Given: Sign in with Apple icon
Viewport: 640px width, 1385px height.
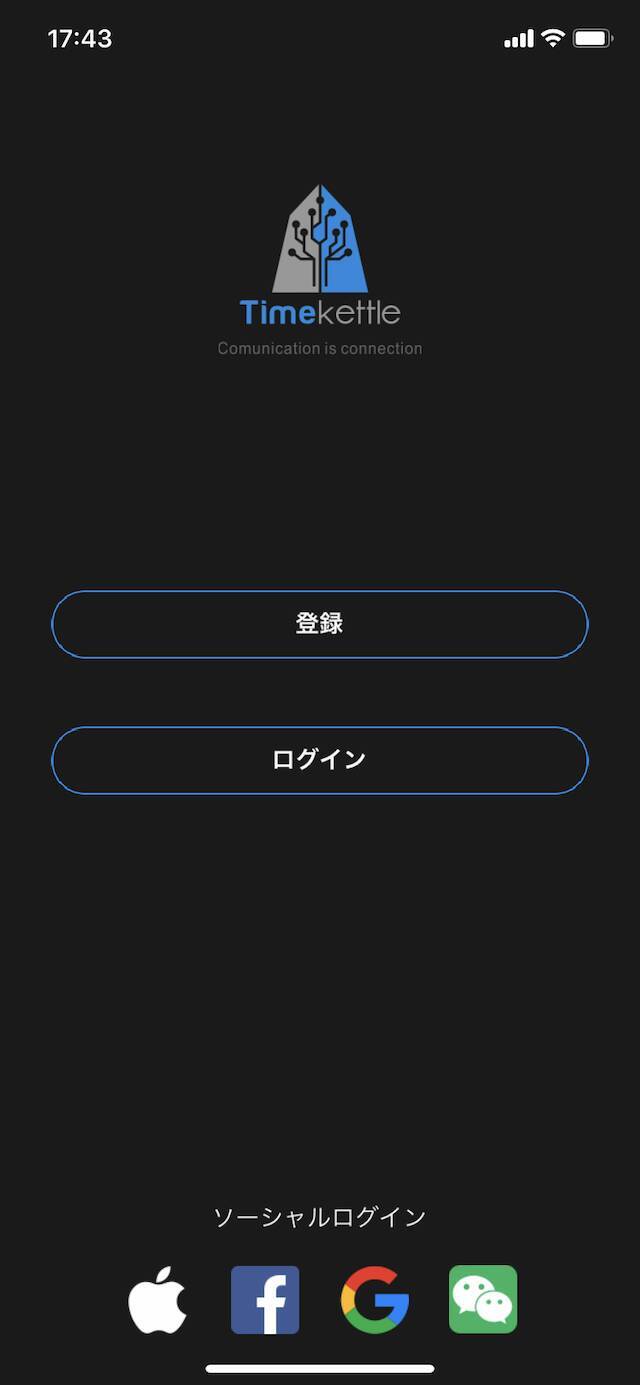Looking at the screenshot, I should pyautogui.click(x=158, y=1299).
